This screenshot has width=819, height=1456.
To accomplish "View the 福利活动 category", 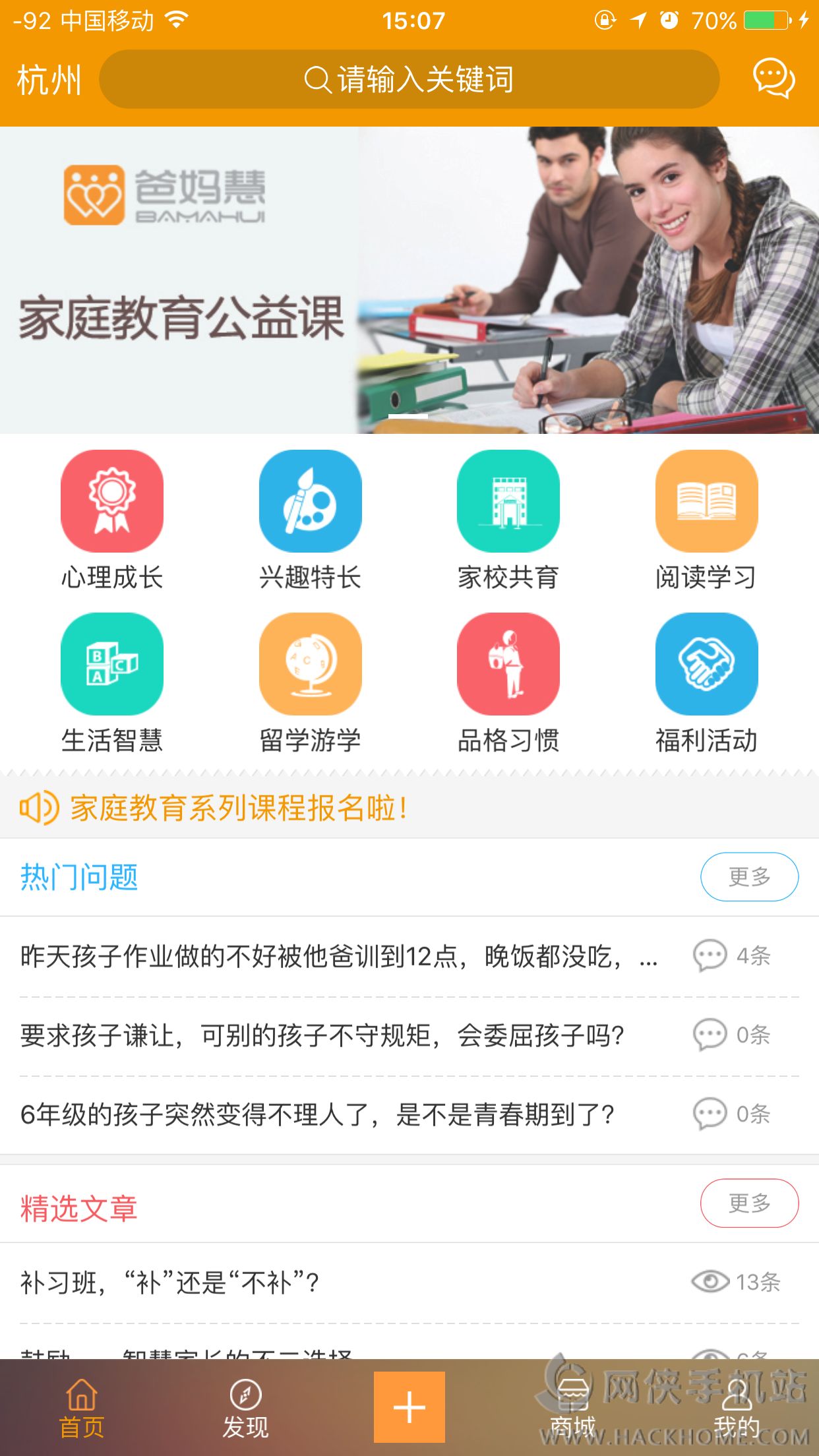I will 706,682.
